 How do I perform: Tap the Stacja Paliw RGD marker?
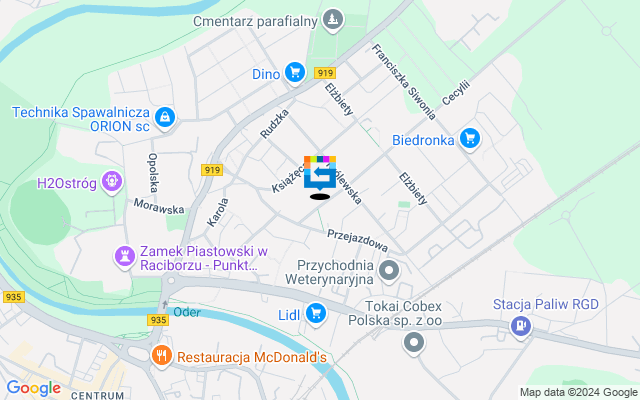520,325
